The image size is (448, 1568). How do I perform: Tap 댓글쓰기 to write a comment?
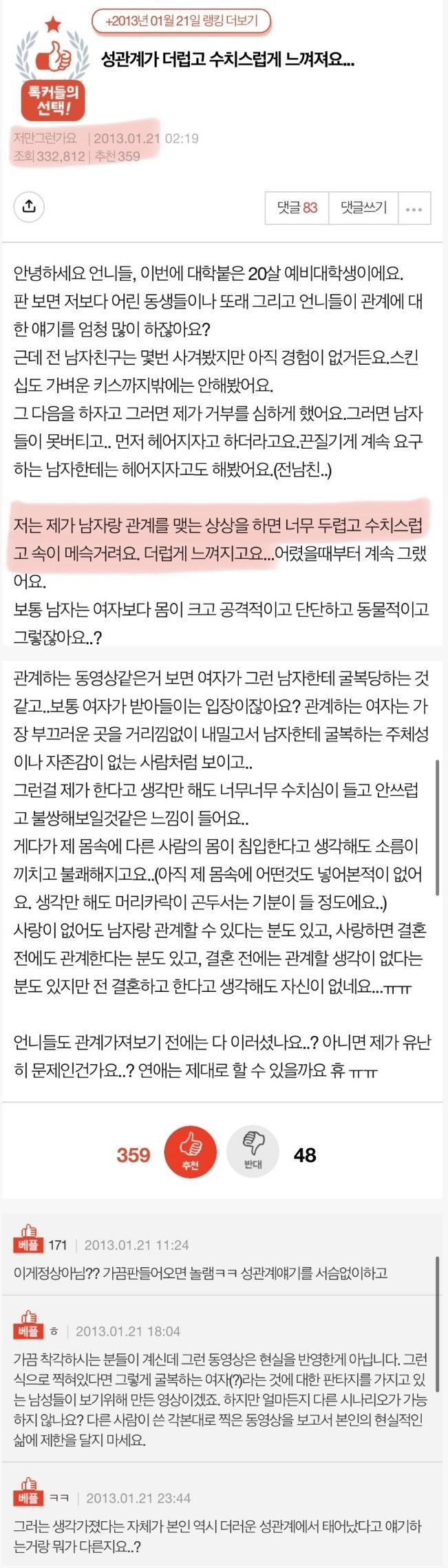(363, 208)
